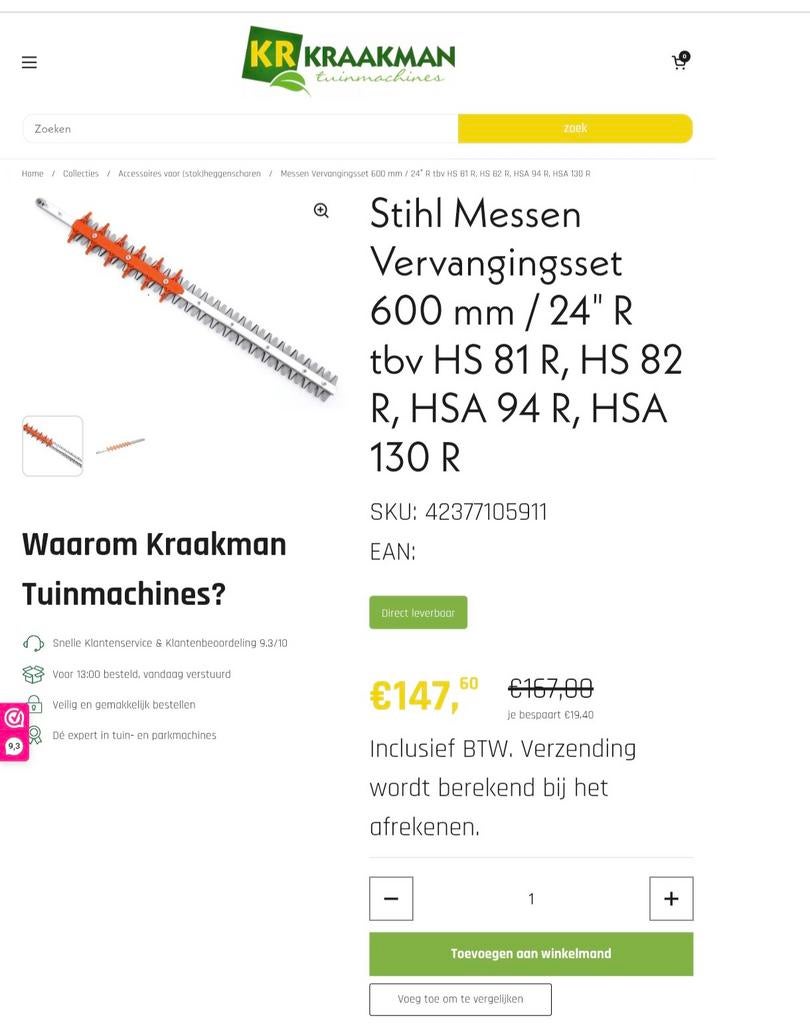The width and height of the screenshot is (810, 1024).
Task: Open the shopping cart
Action: coord(681,61)
